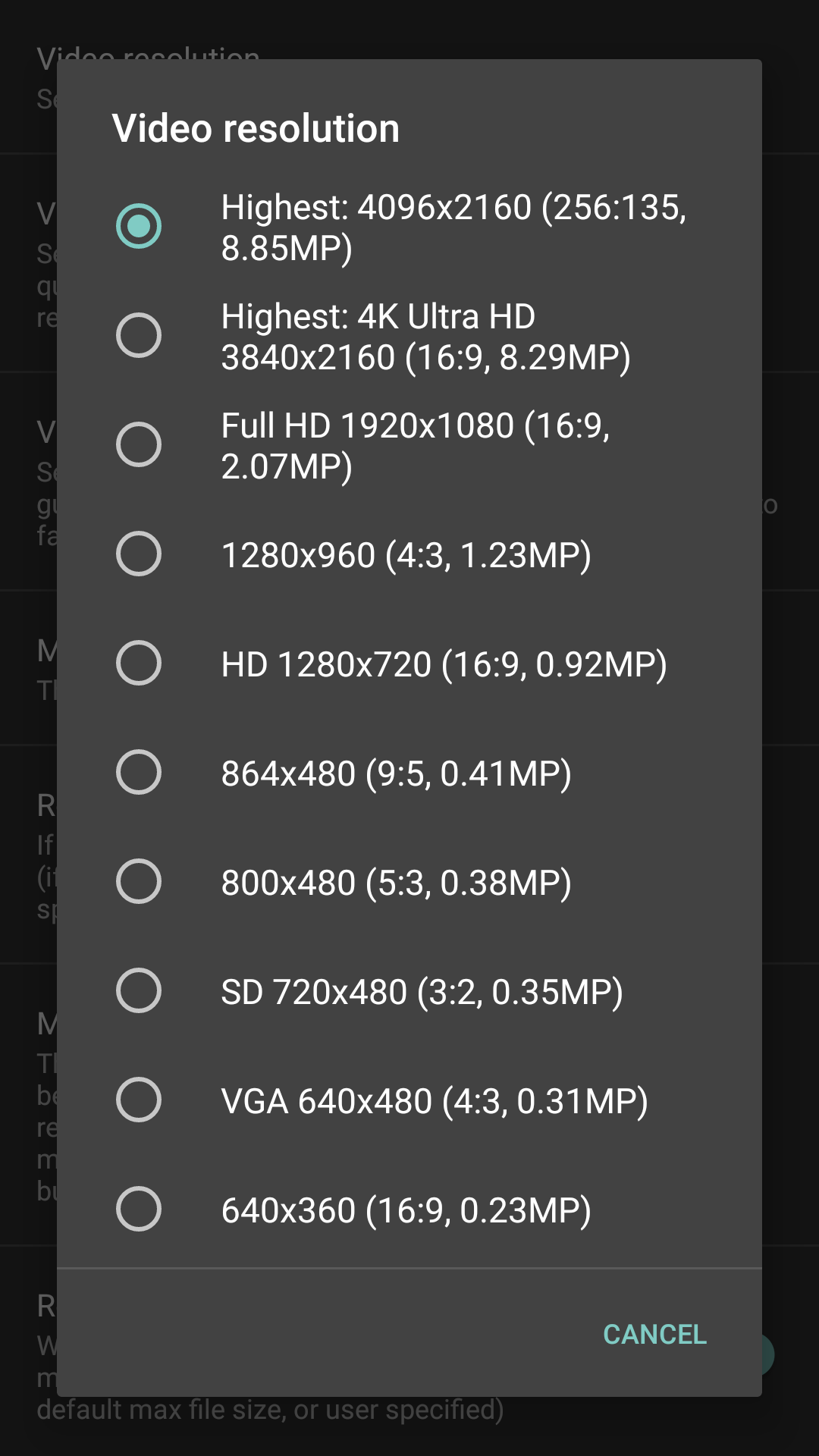Screen dimensions: 819x1456
Task: Pick VGA 640x480 resolution
Action: (x=409, y=1100)
